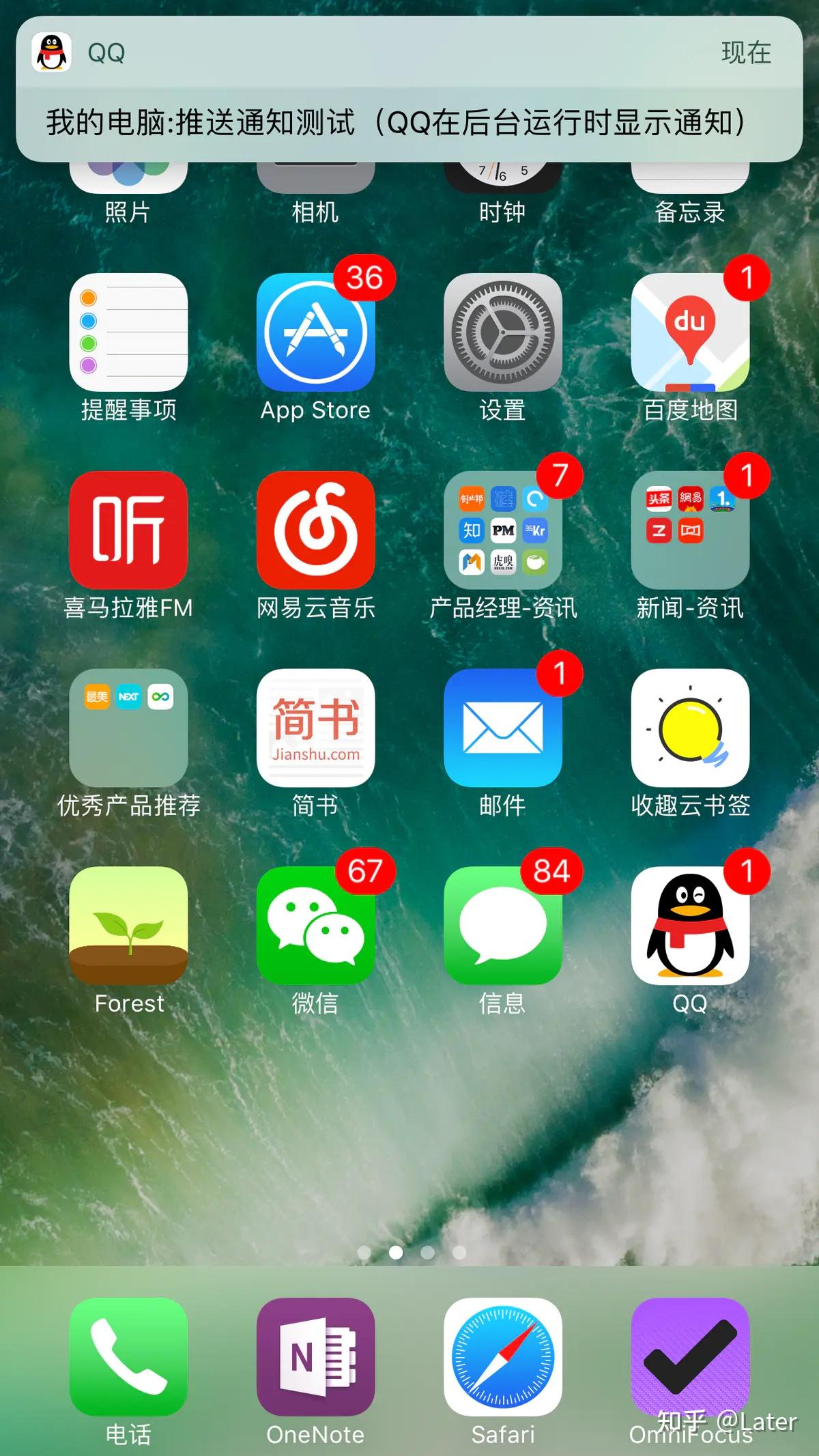819x1456 pixels.
Task: Launch the Forest app
Action: tap(128, 925)
